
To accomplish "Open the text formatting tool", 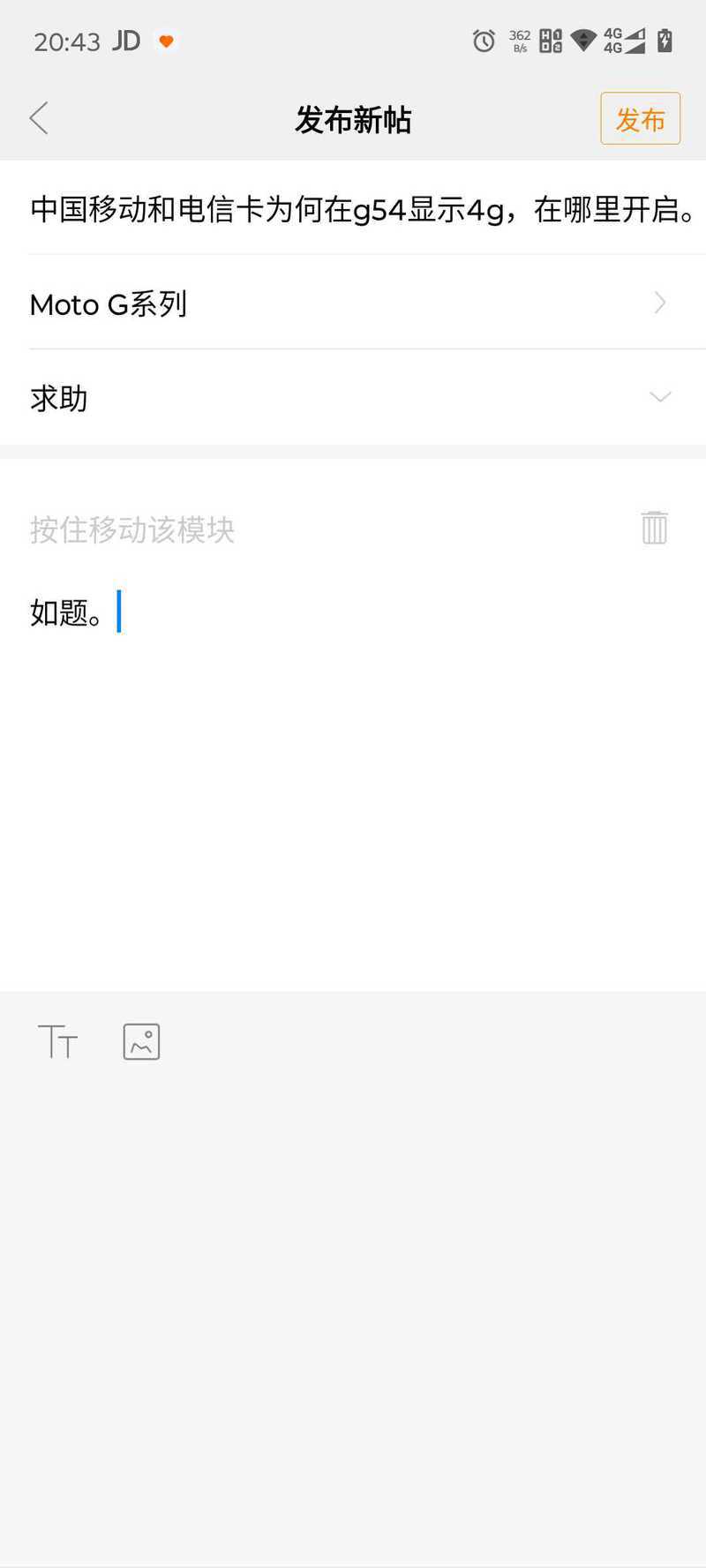I will tap(58, 1041).
